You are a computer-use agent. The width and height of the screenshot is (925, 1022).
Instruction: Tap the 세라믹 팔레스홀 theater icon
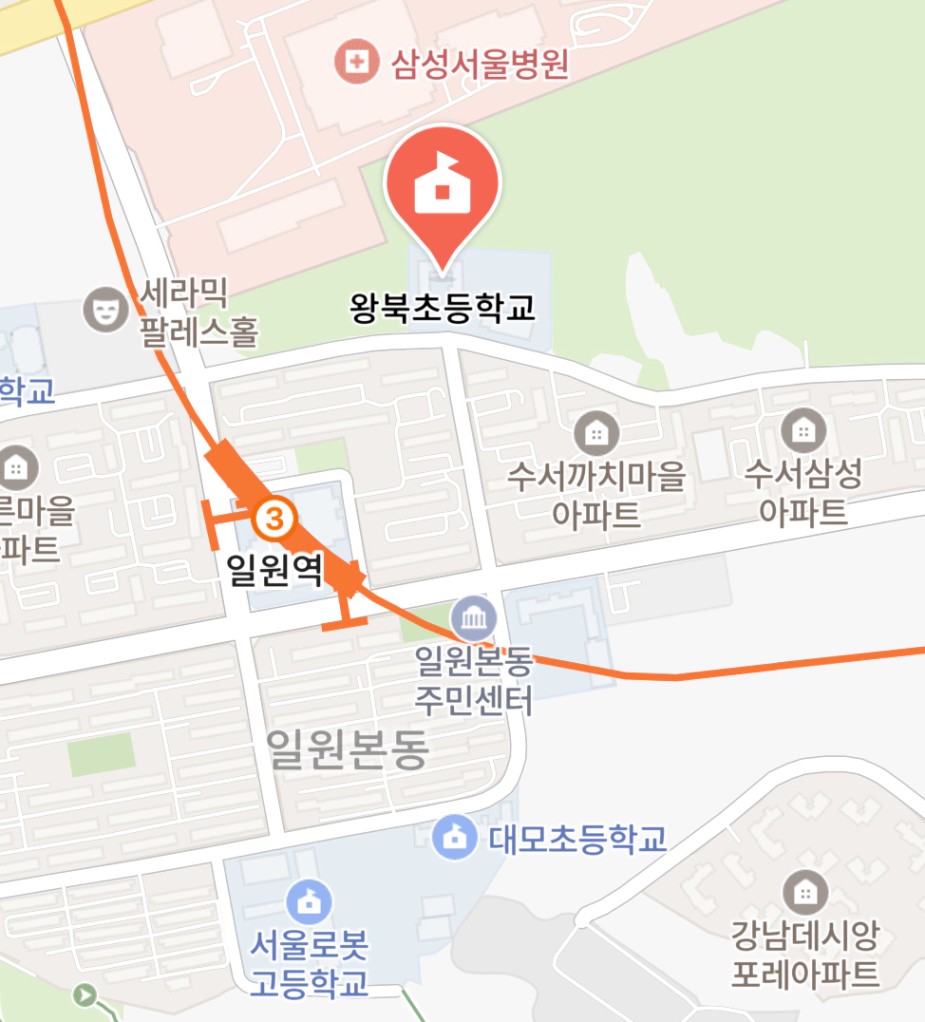pyautogui.click(x=104, y=309)
